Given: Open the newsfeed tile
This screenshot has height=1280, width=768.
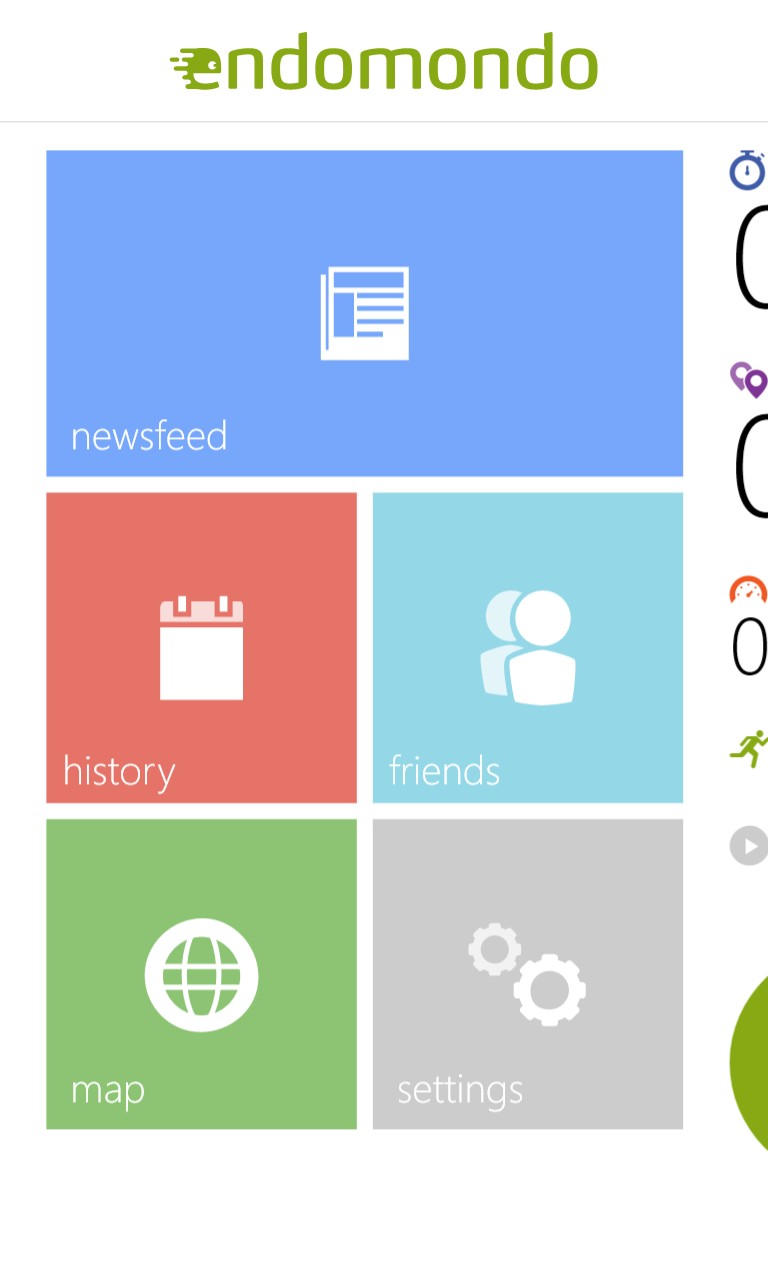Looking at the screenshot, I should tap(364, 313).
